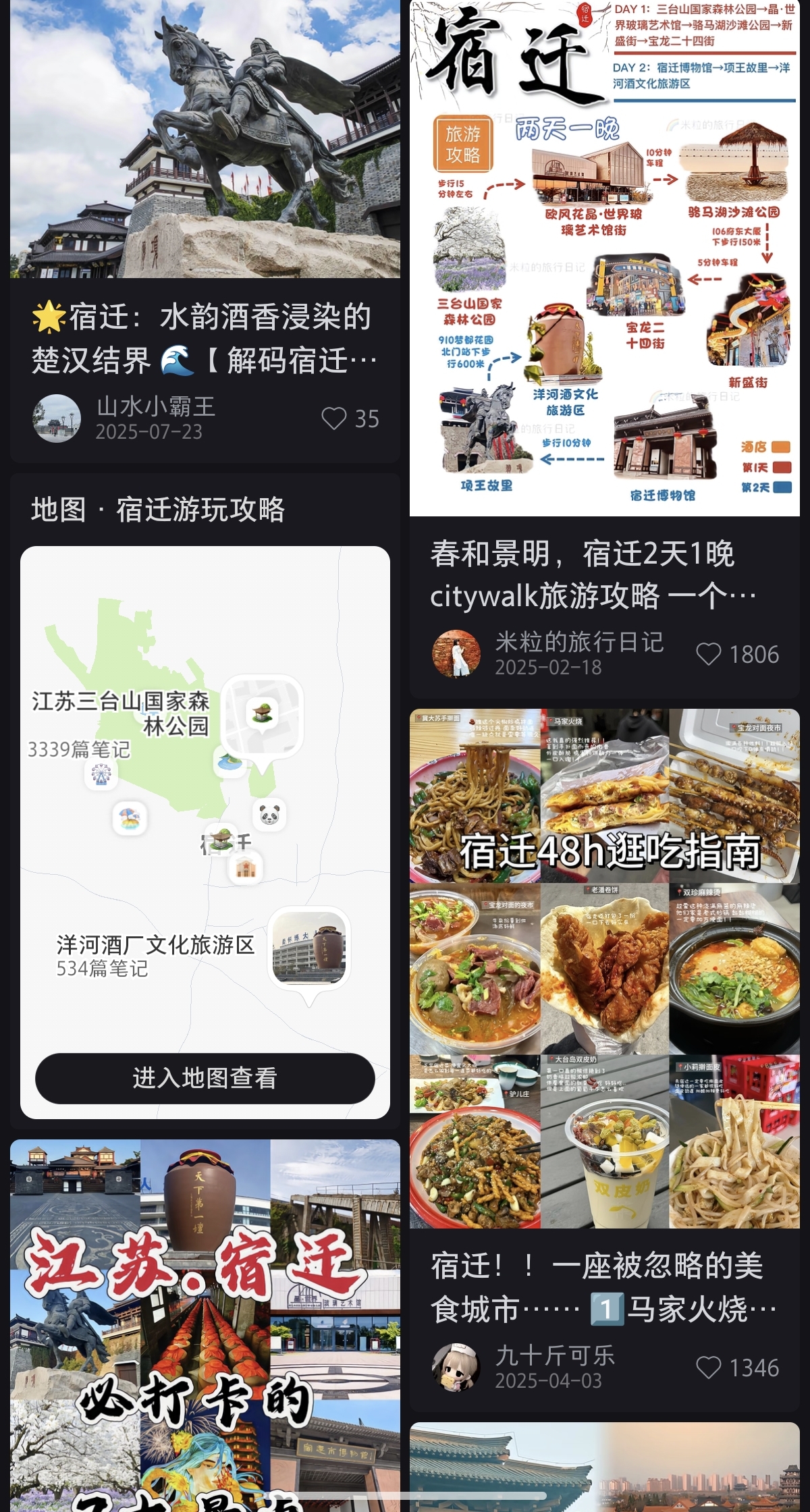This screenshot has width=810, height=1512.
Task: Click the small pavilion pin over 宿迁 text
Action: (221, 838)
